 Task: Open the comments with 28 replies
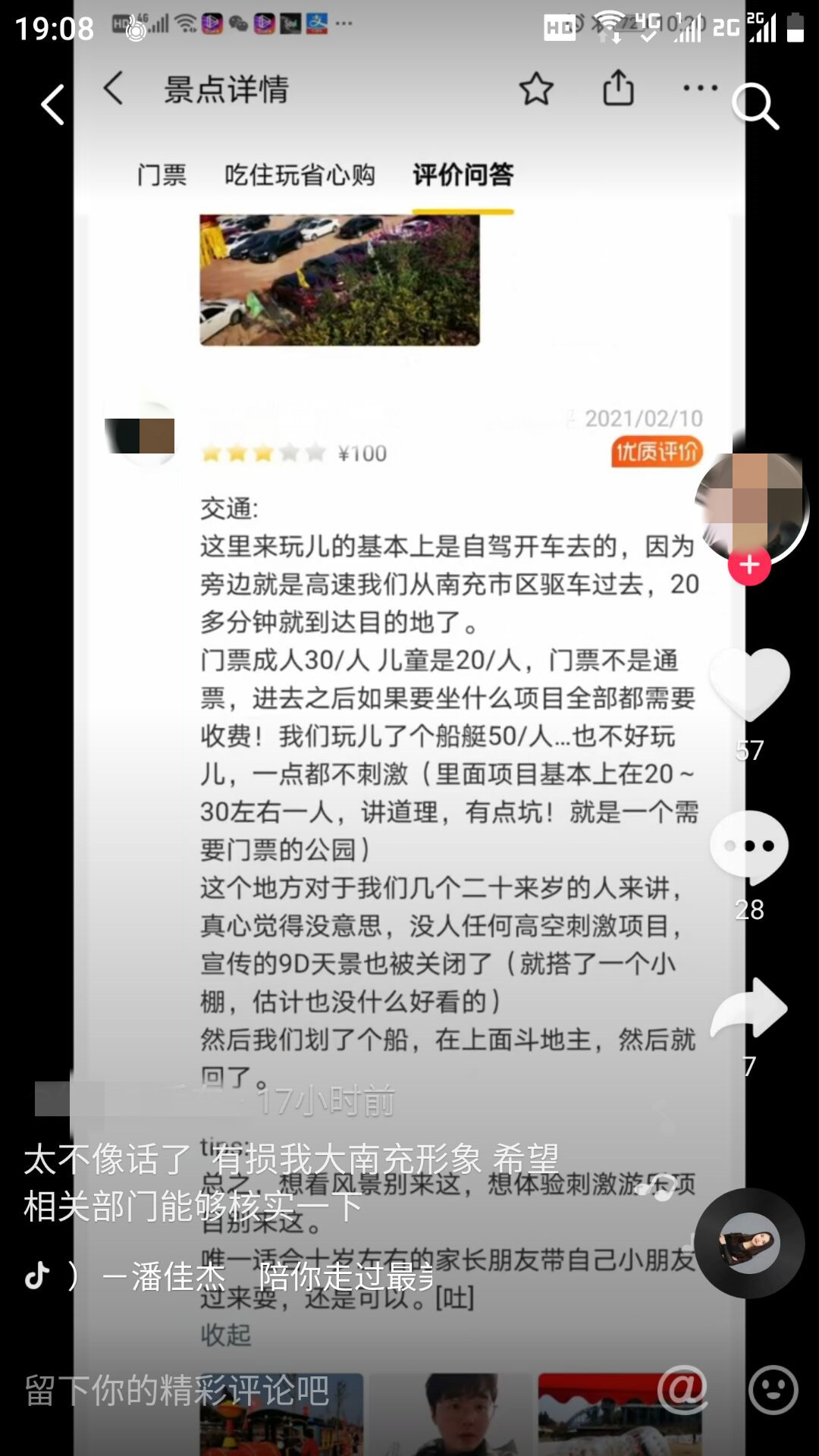(749, 846)
